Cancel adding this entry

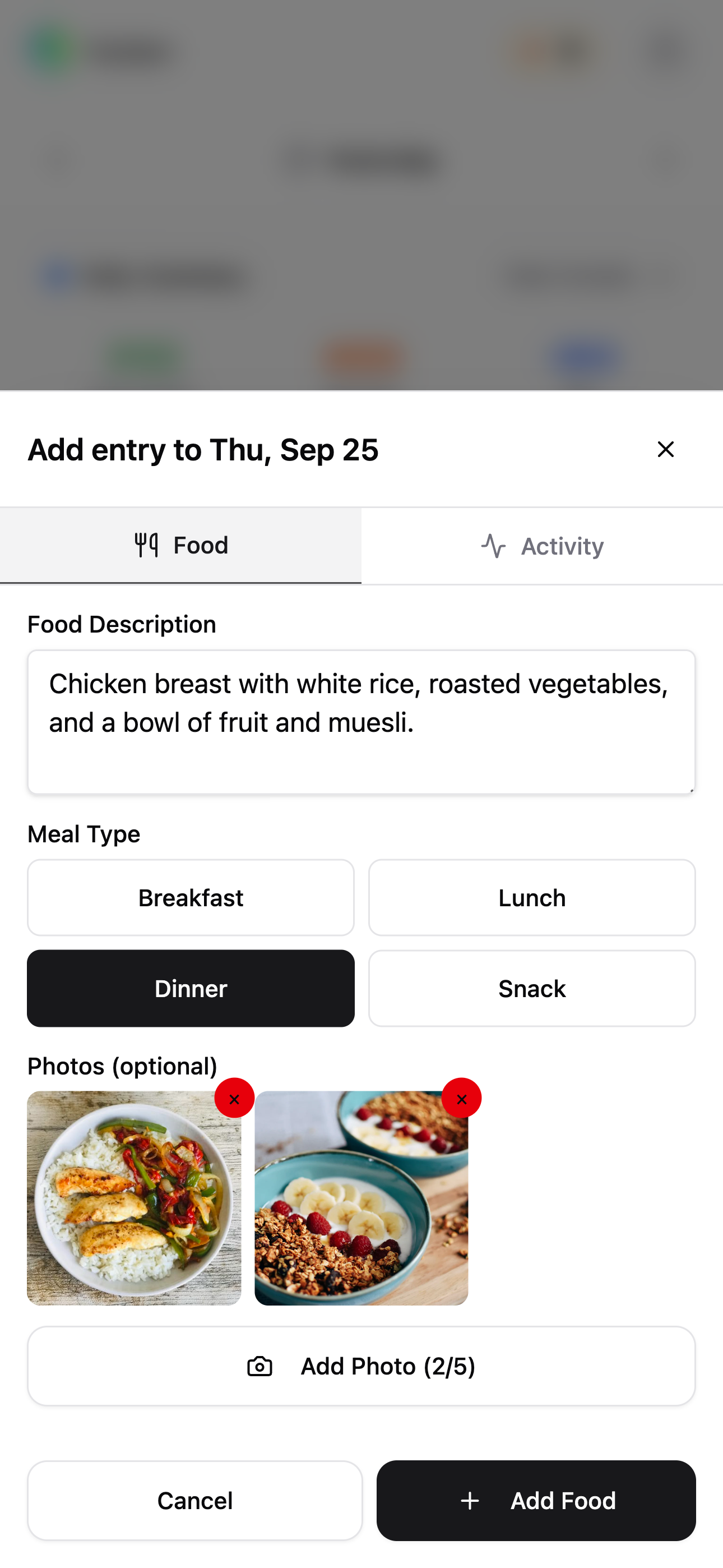[x=194, y=1500]
